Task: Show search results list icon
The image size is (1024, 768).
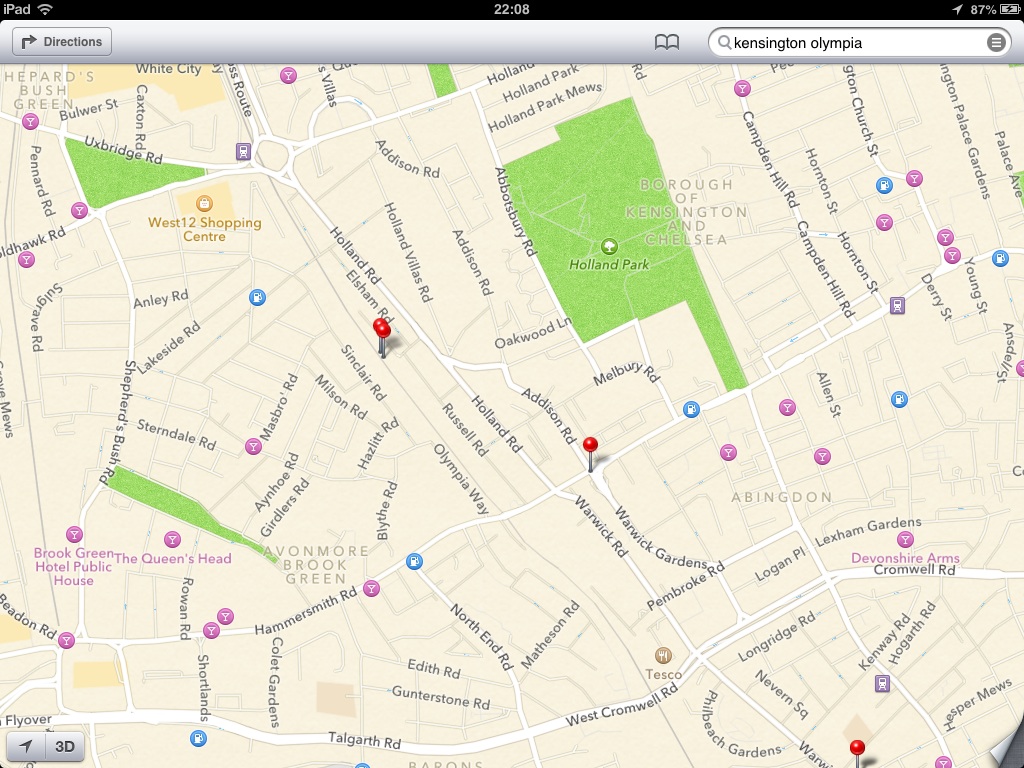Action: coord(996,43)
